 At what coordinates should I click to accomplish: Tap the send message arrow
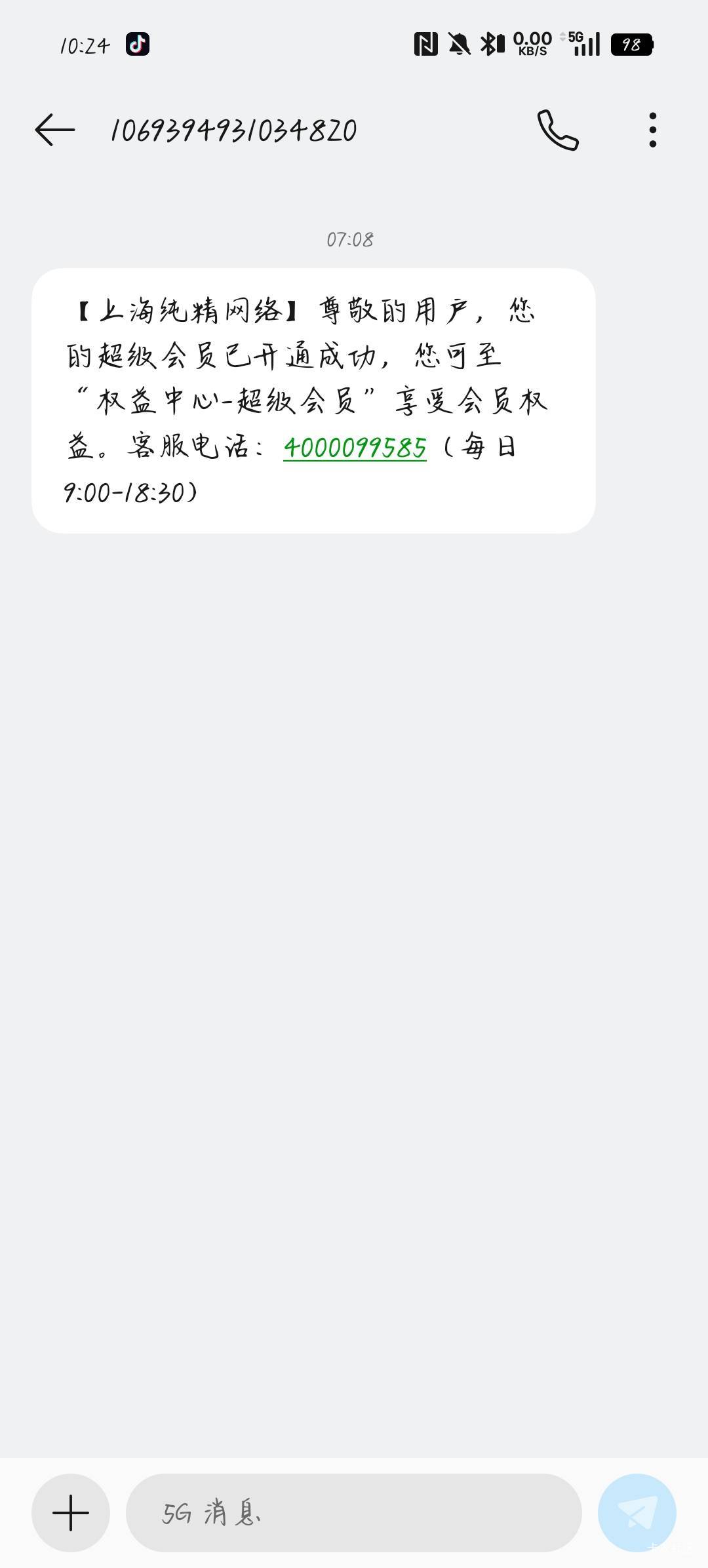pyautogui.click(x=637, y=1513)
